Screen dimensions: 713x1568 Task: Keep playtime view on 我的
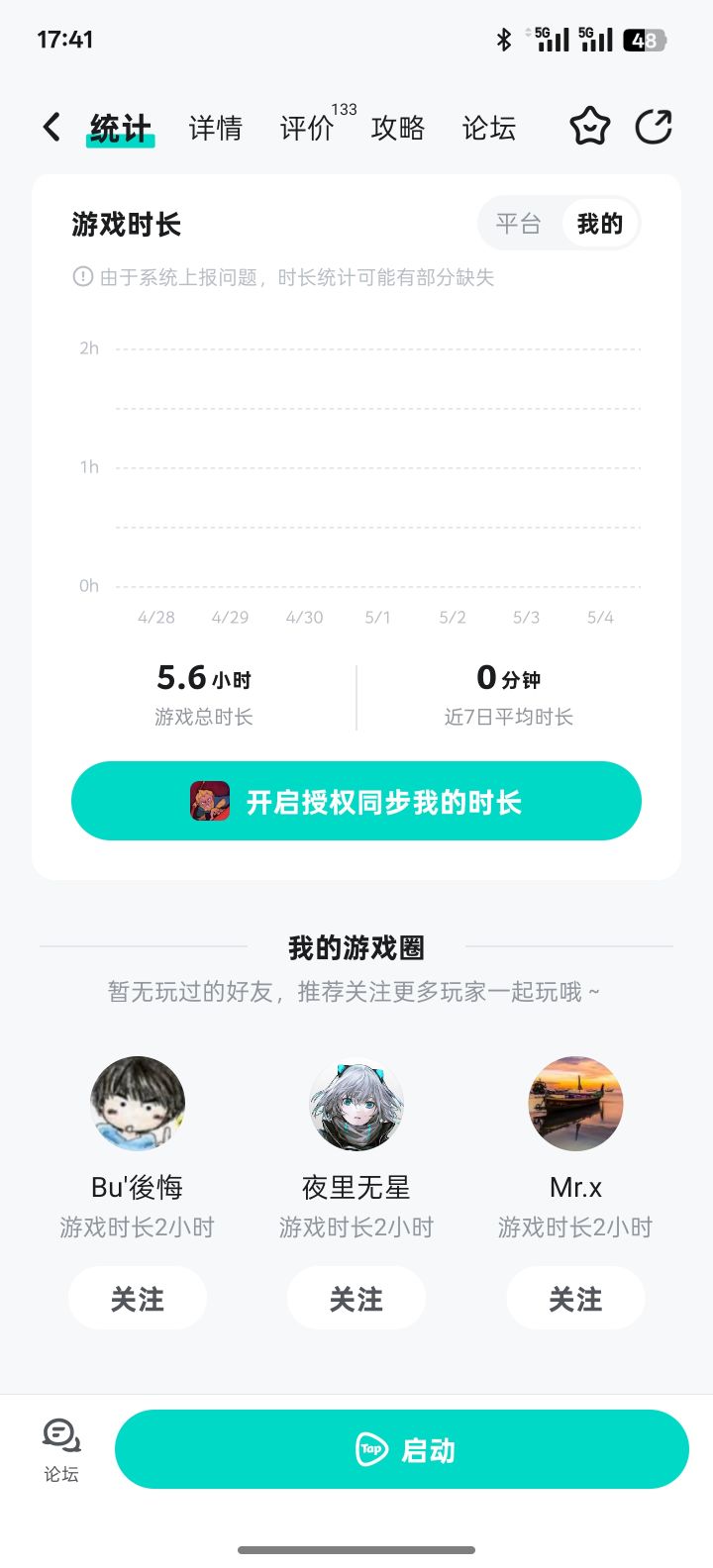pos(598,223)
